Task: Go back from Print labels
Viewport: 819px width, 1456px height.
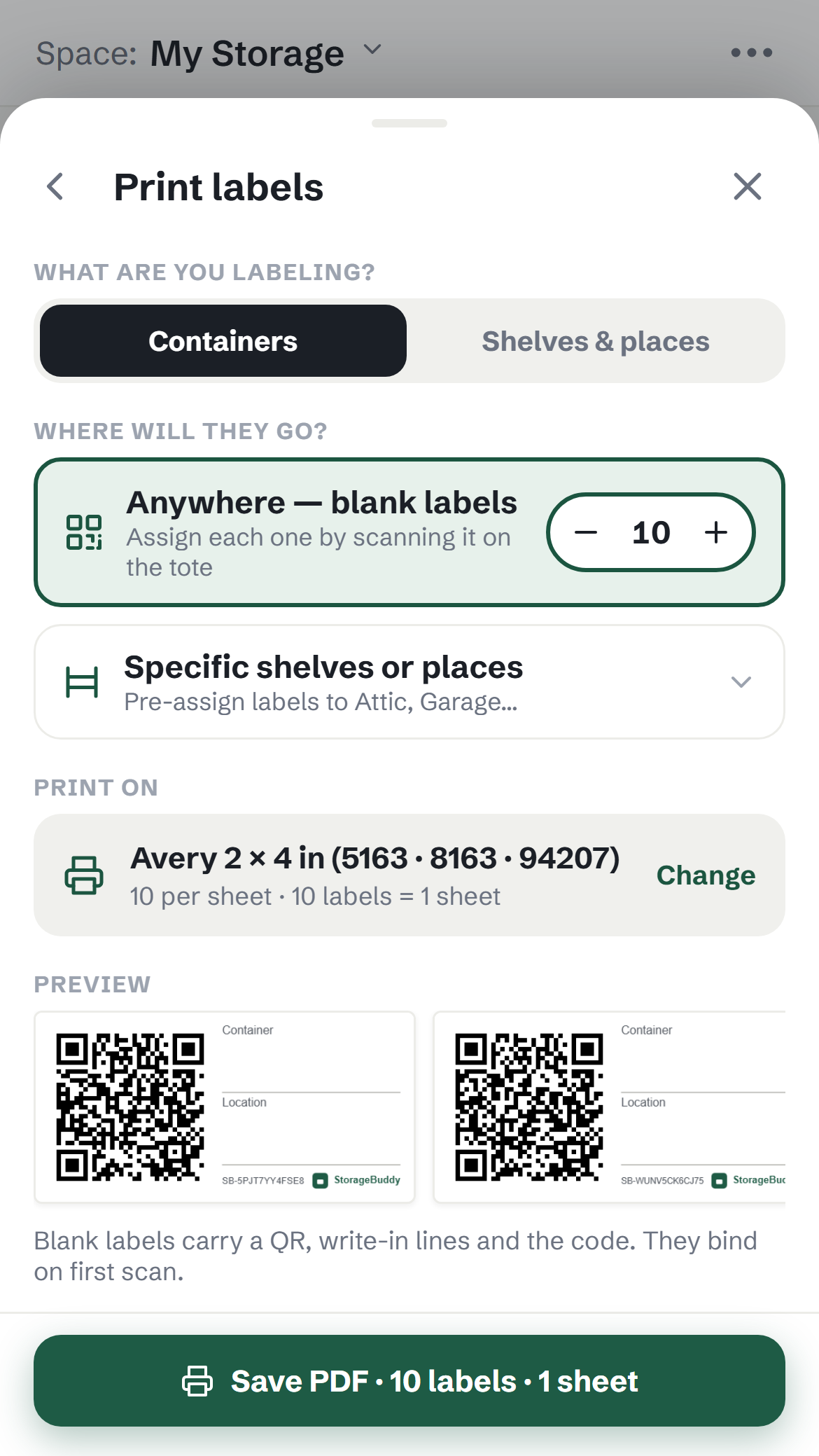Action: tap(55, 187)
